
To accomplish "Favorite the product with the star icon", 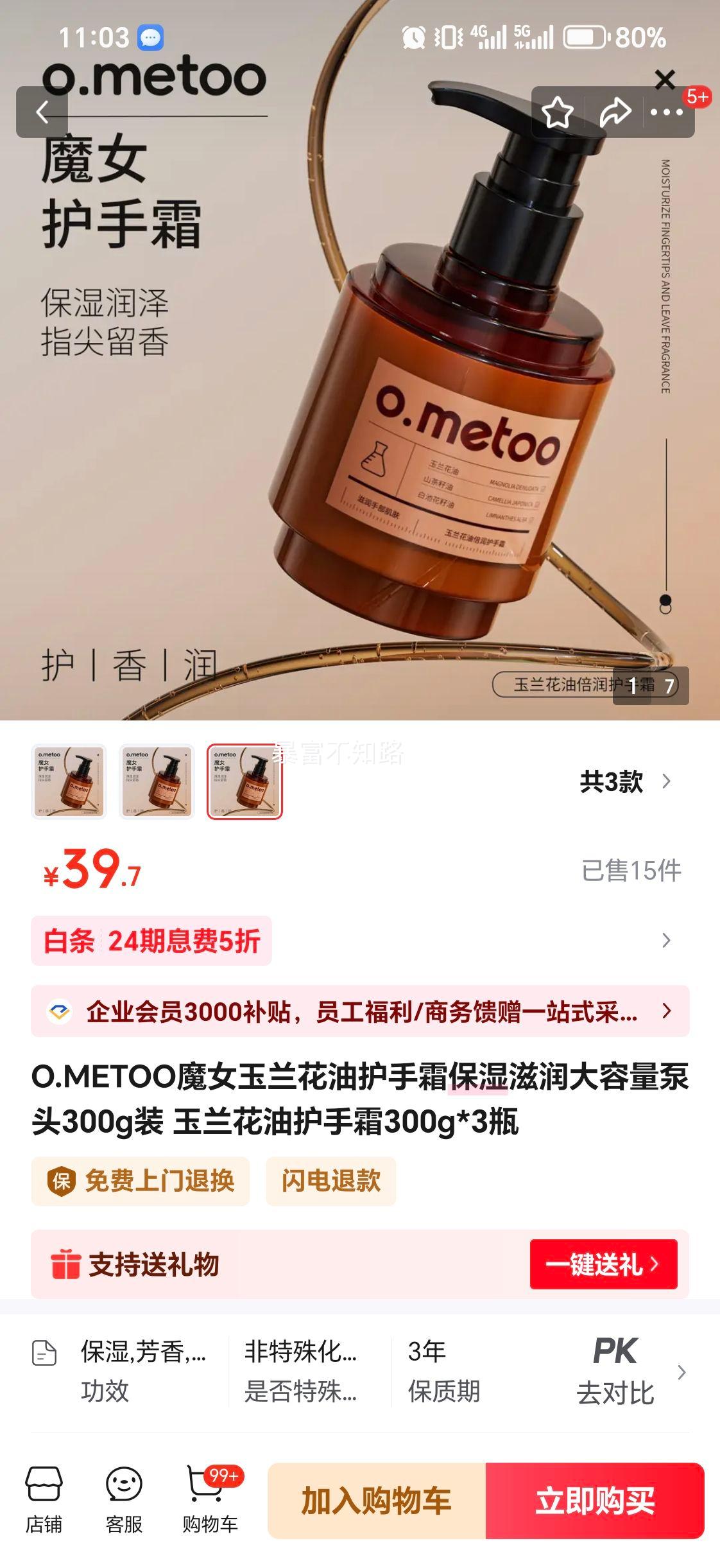I will point(557,110).
